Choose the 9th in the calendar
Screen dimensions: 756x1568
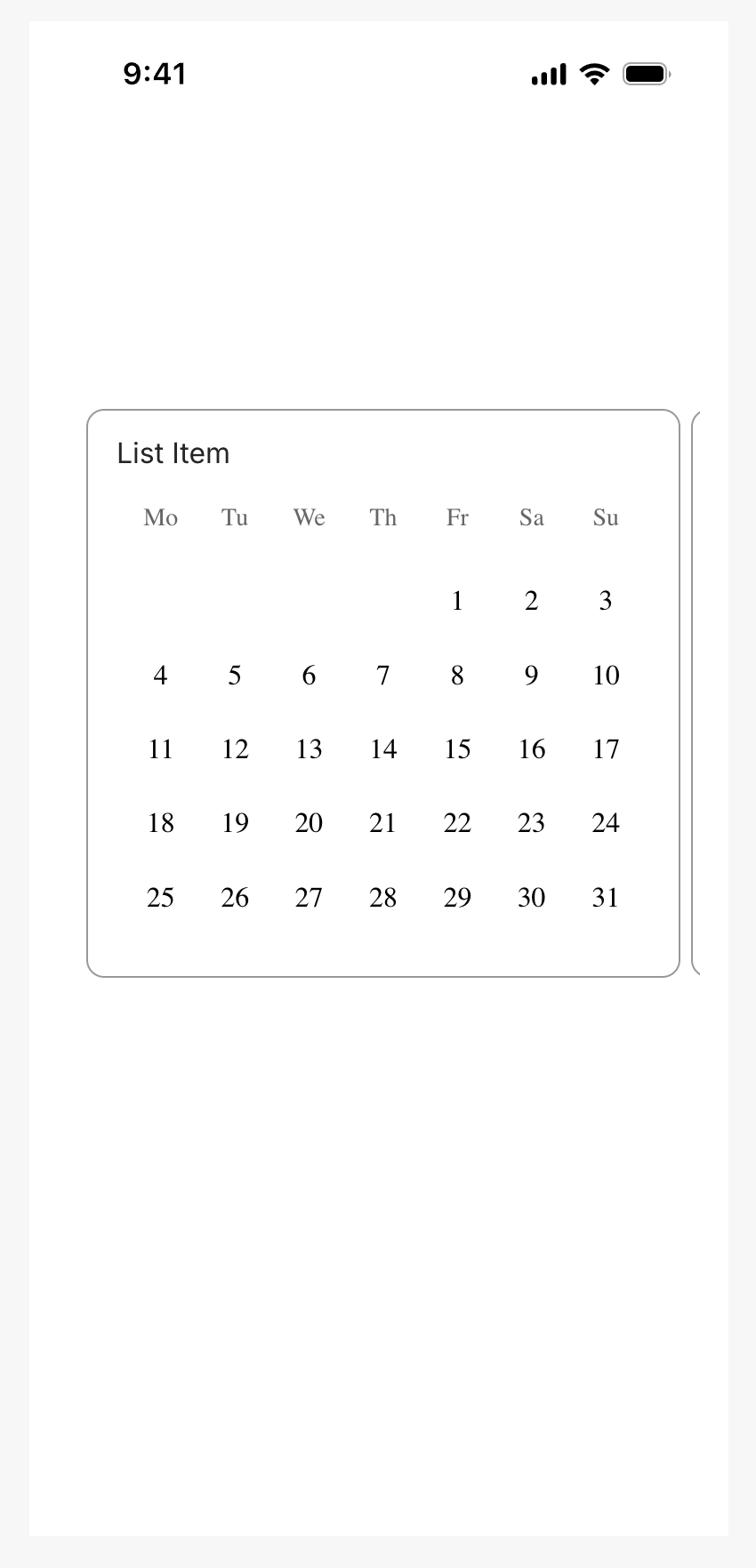tap(532, 676)
